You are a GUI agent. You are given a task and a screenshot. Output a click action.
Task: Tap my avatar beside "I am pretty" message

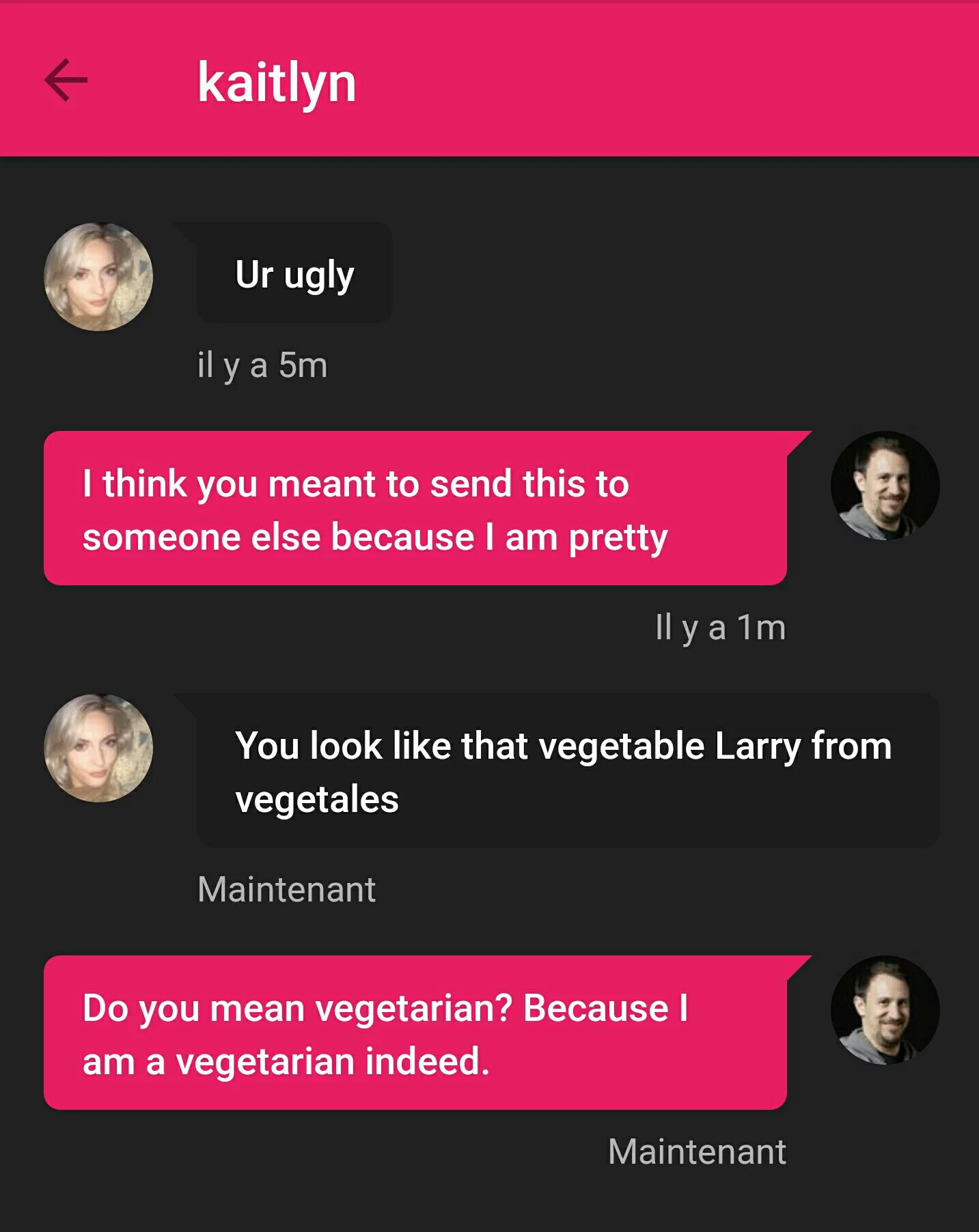(x=885, y=486)
